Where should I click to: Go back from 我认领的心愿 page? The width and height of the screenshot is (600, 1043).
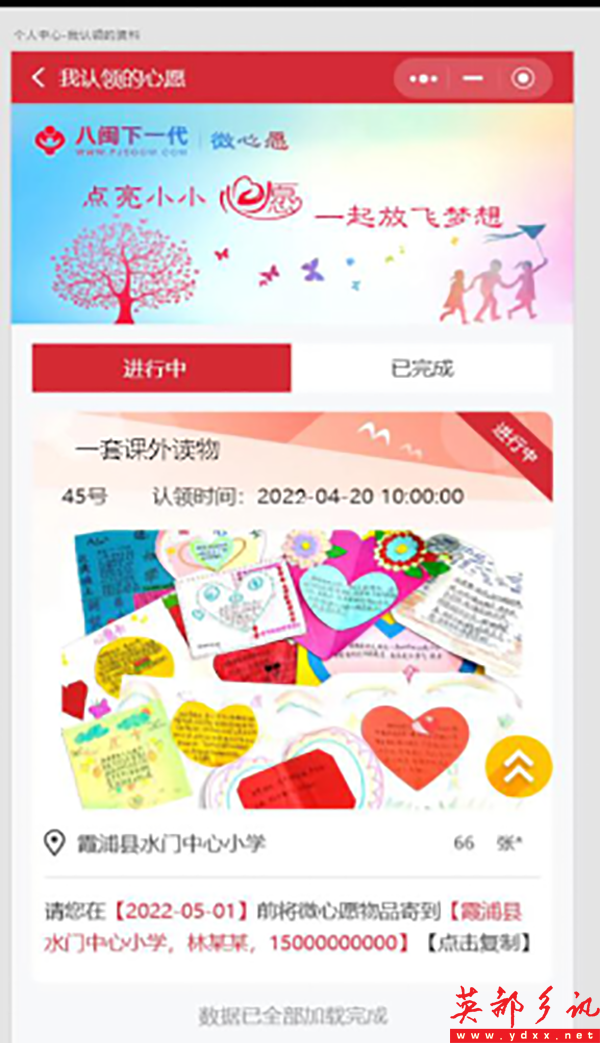pos(38,78)
